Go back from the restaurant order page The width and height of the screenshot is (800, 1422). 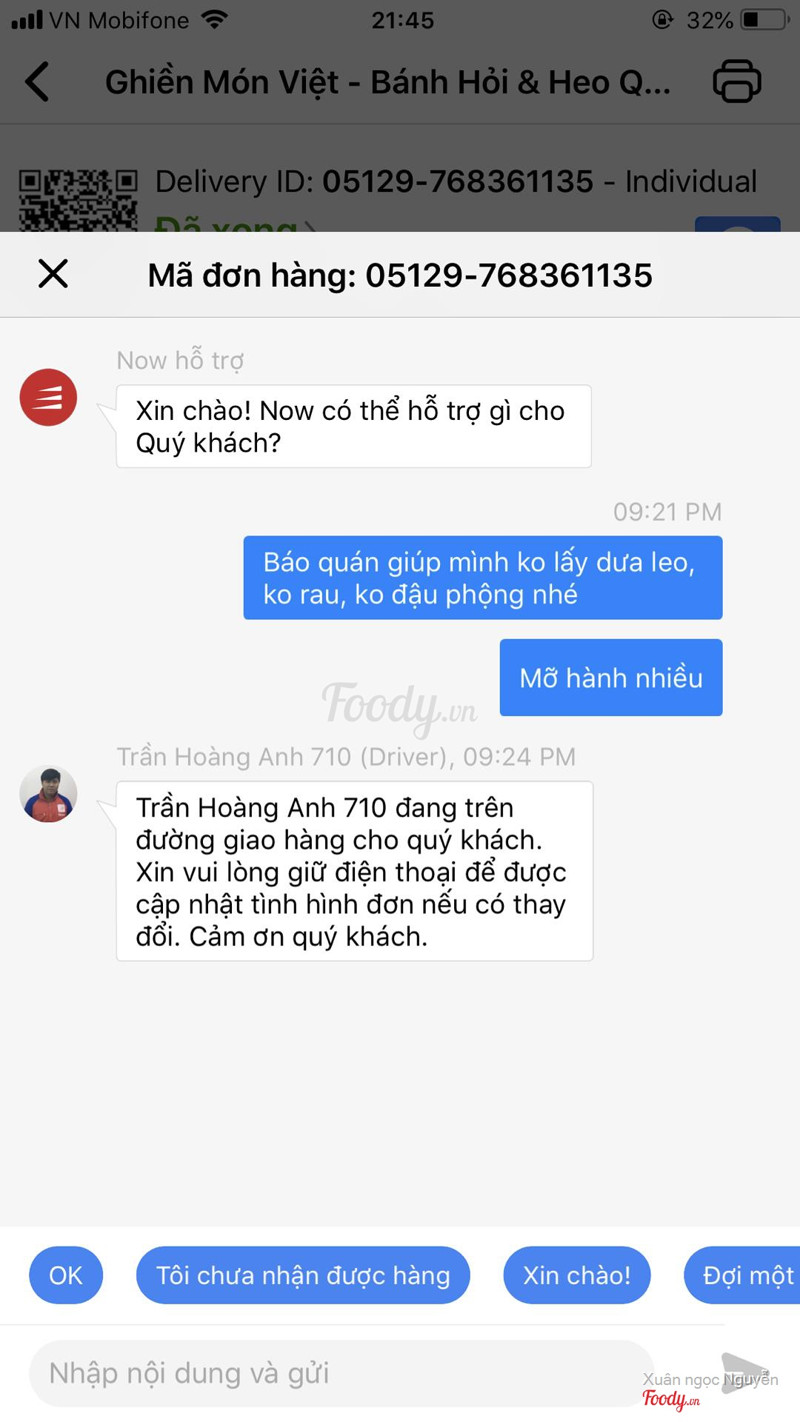point(38,82)
